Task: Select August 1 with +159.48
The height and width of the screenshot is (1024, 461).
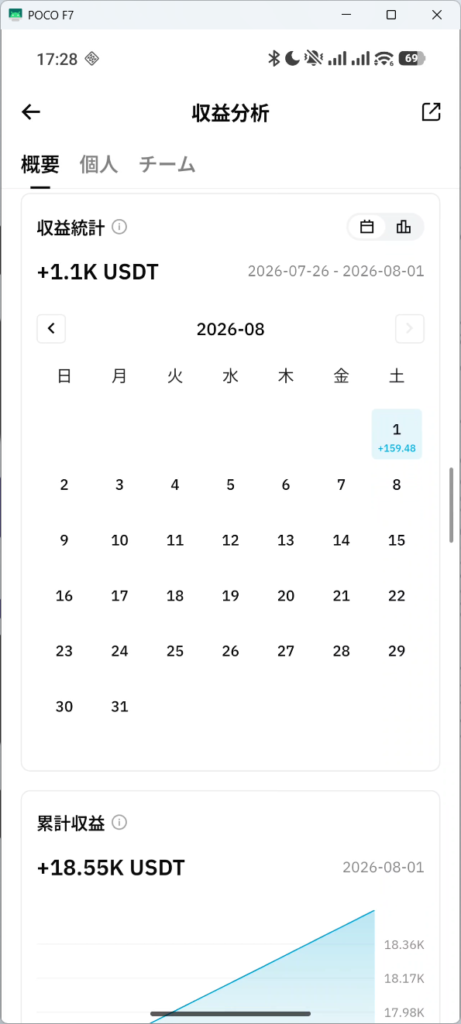Action: click(396, 434)
